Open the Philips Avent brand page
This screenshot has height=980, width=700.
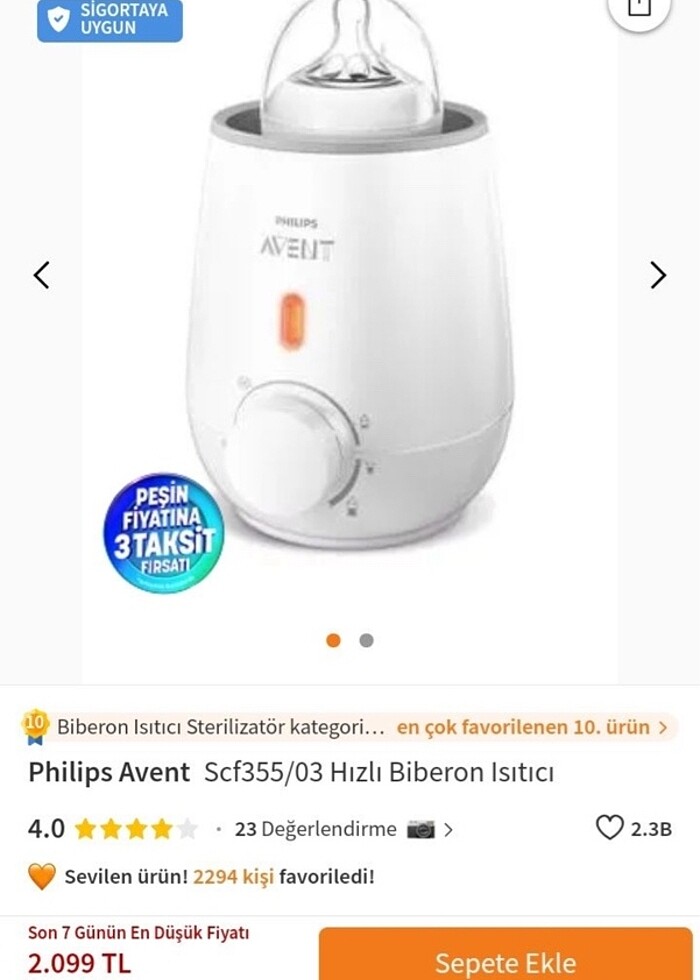point(109,772)
